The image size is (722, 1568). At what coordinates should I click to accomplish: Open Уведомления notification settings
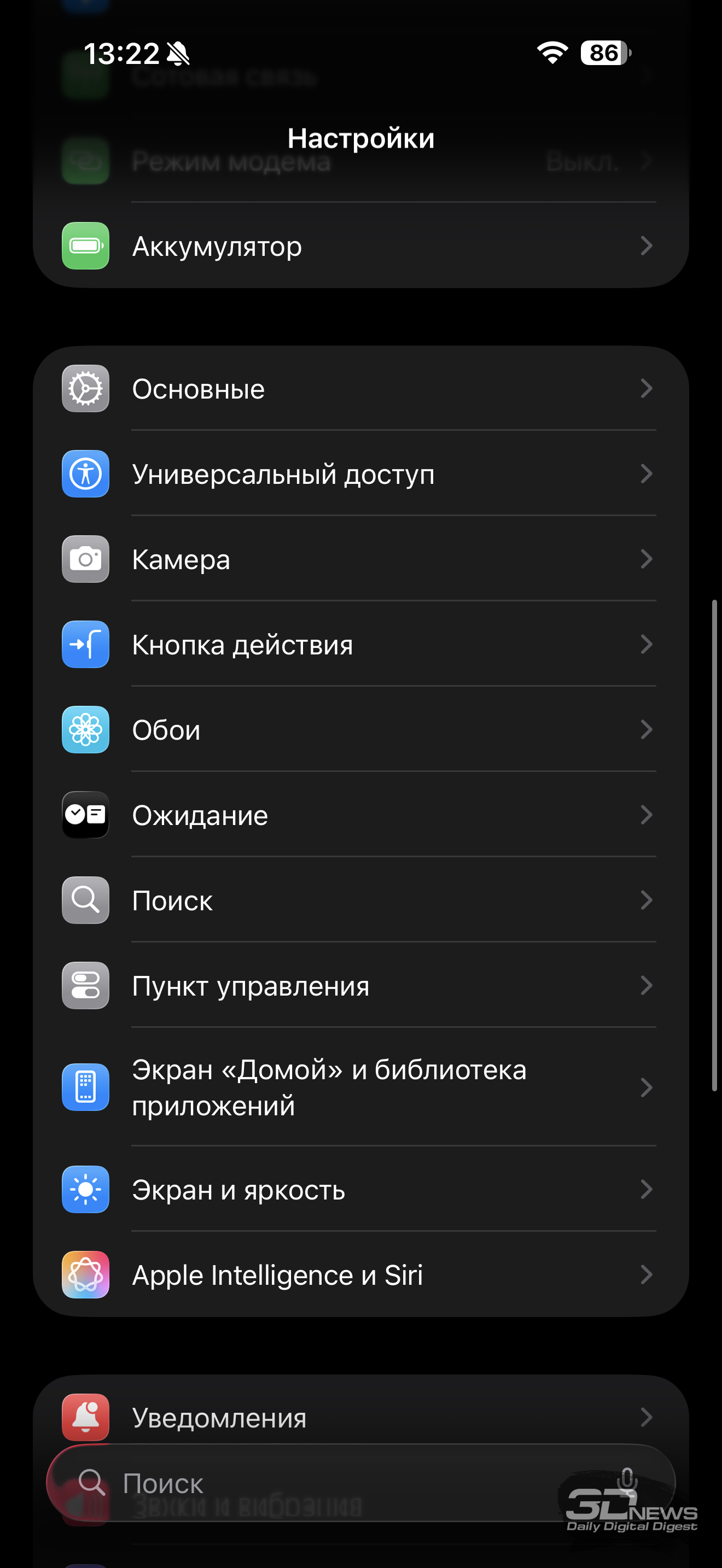pos(359,1417)
